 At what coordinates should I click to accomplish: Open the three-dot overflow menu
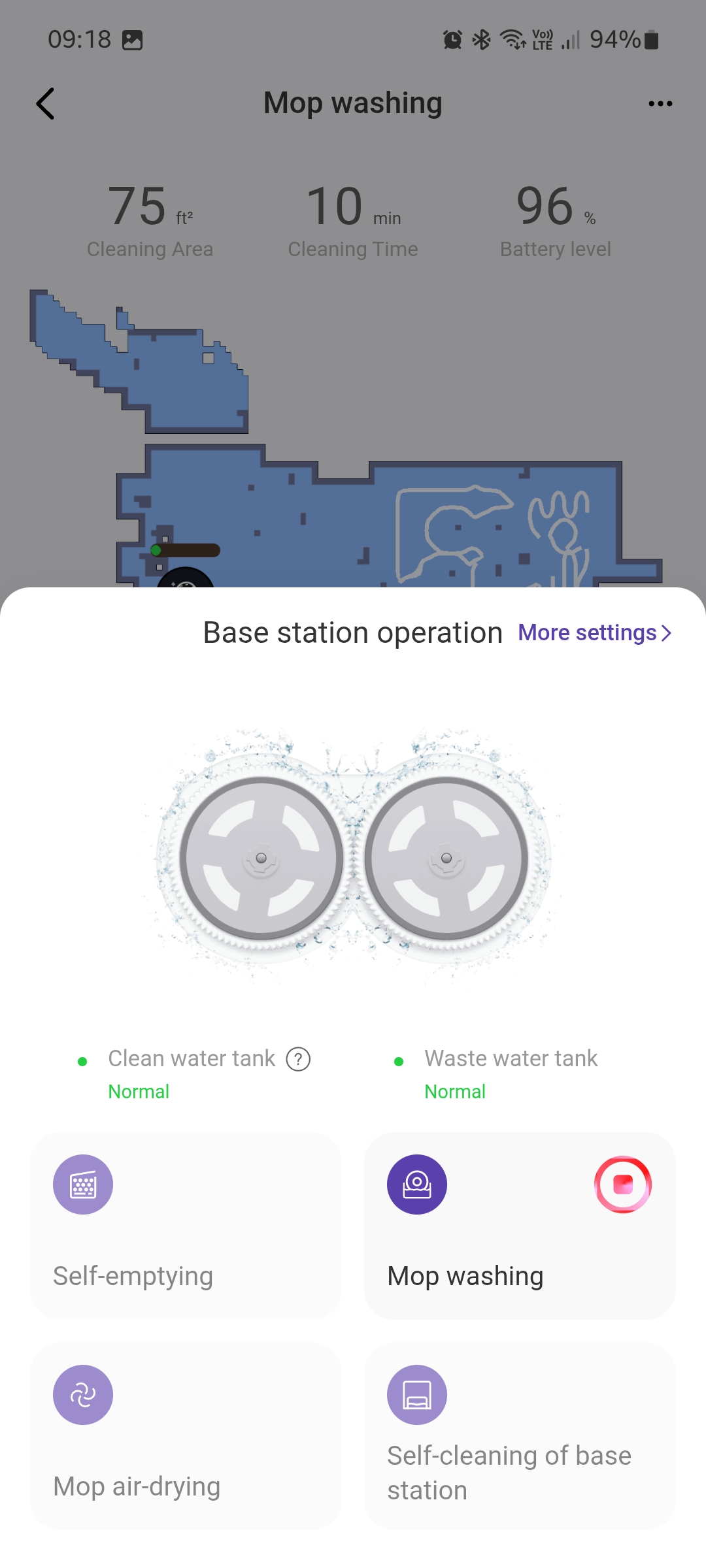pos(660,104)
